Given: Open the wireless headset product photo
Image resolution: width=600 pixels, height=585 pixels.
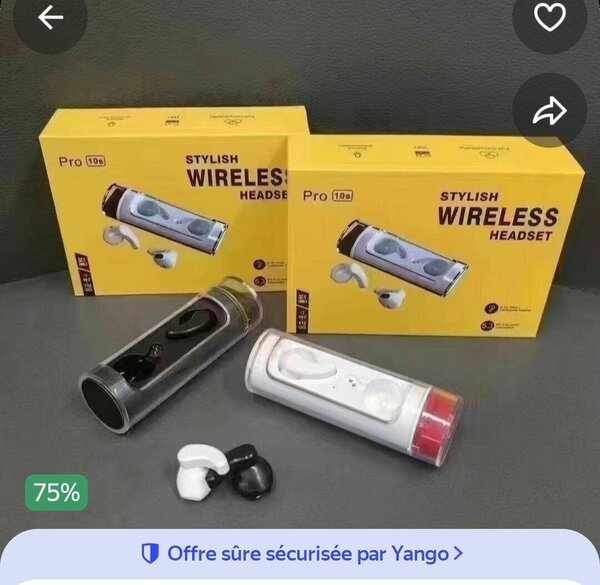Looking at the screenshot, I should point(300,300).
